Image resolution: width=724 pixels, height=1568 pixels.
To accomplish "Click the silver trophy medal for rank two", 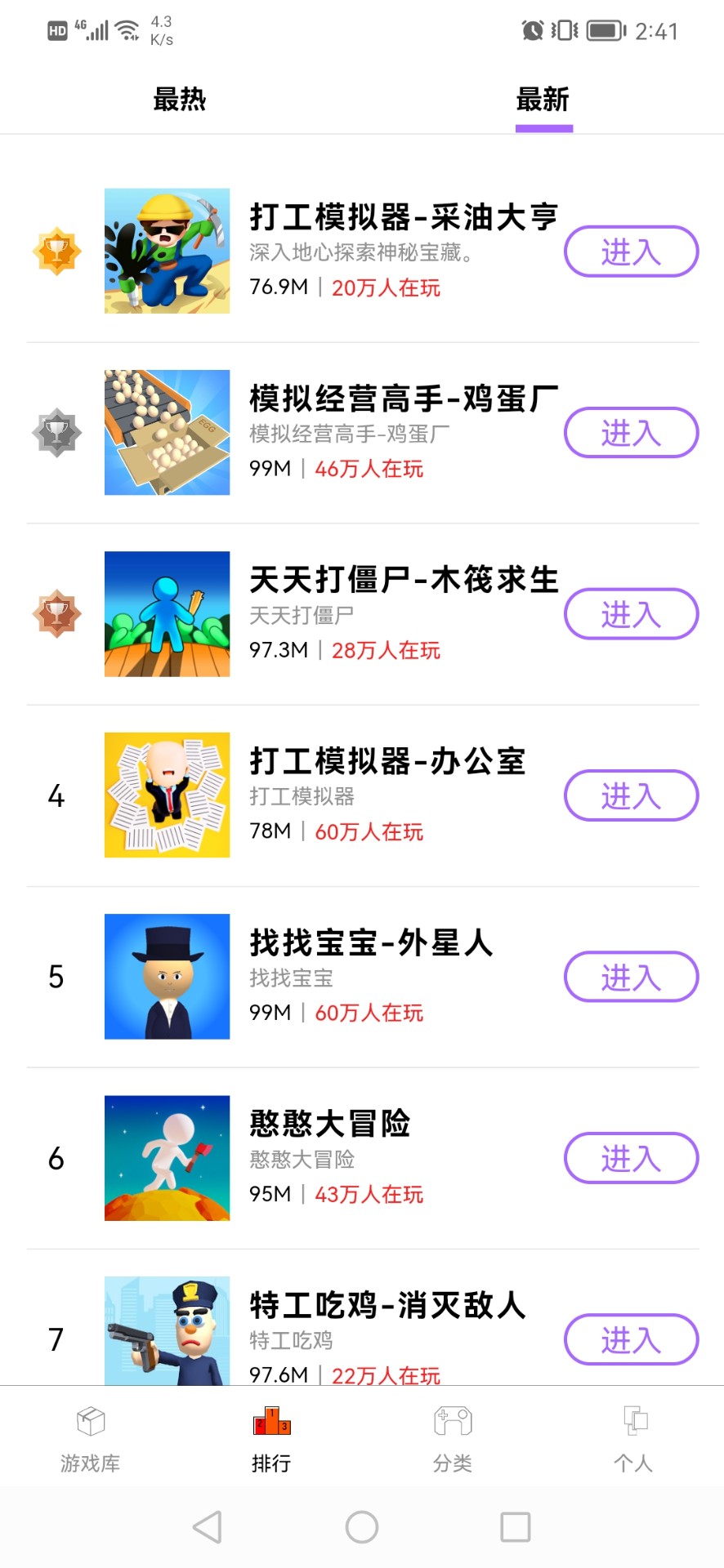I will click(56, 433).
